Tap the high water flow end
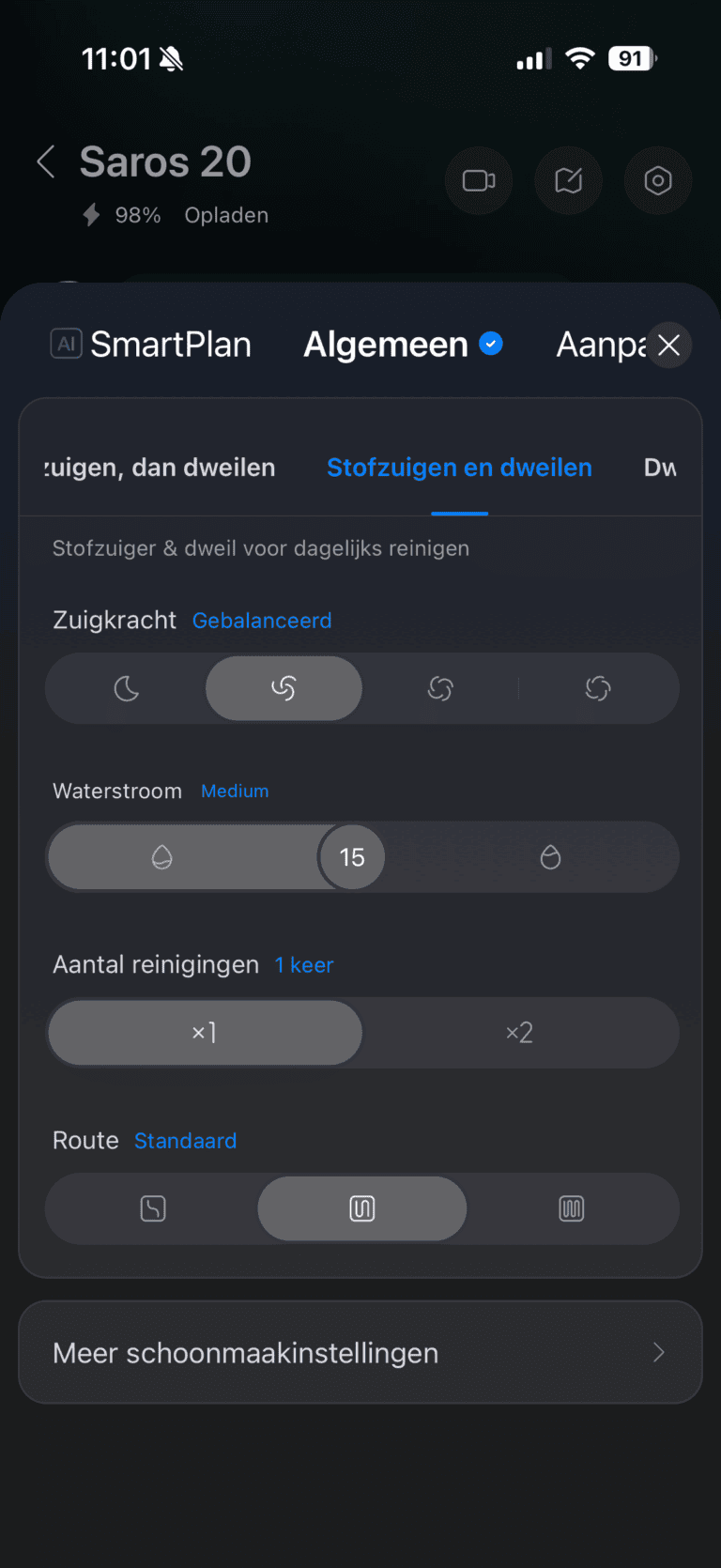The width and height of the screenshot is (721, 1568). pyautogui.click(x=550, y=857)
